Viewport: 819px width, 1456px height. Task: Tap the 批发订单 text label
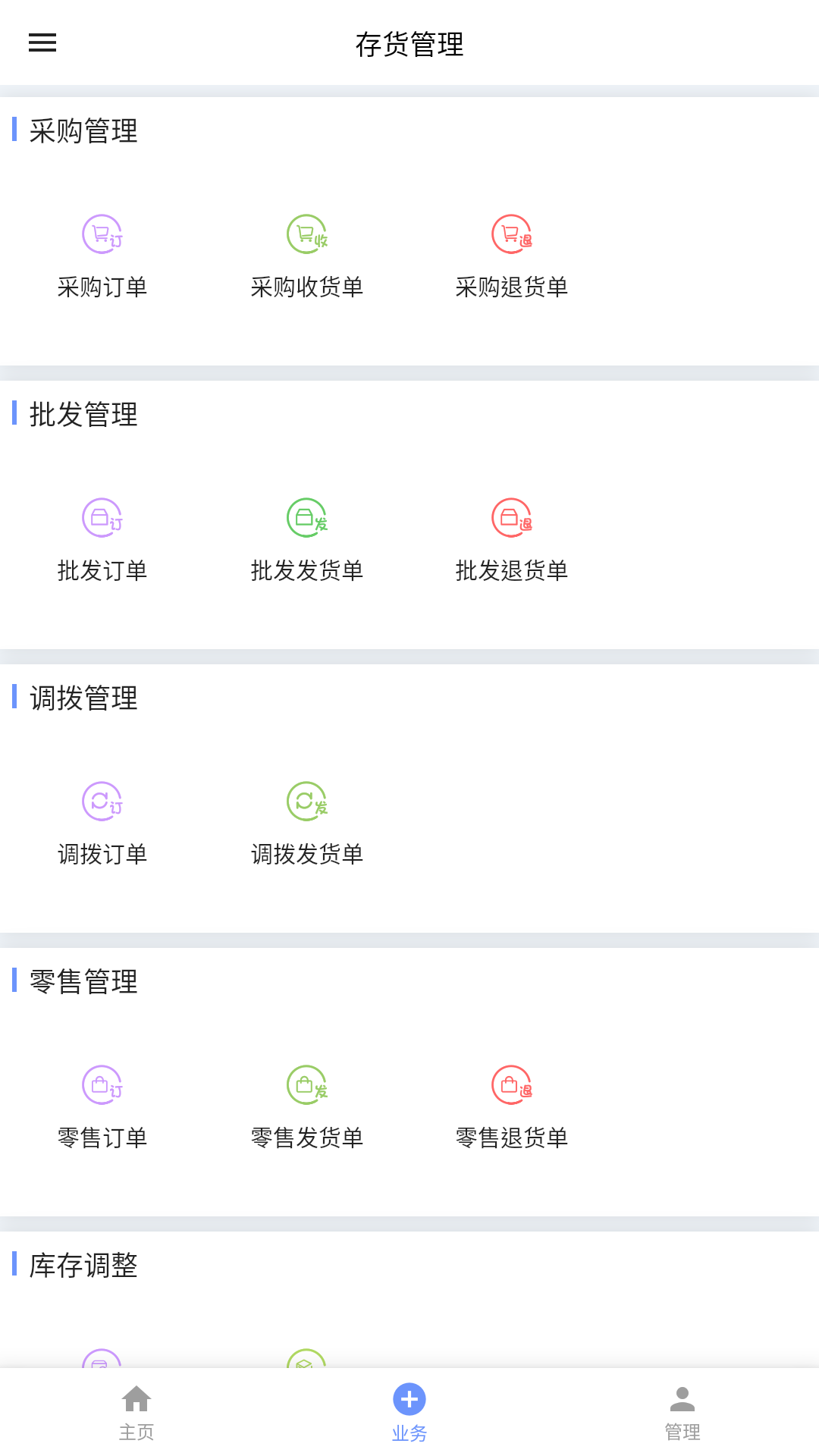click(102, 571)
